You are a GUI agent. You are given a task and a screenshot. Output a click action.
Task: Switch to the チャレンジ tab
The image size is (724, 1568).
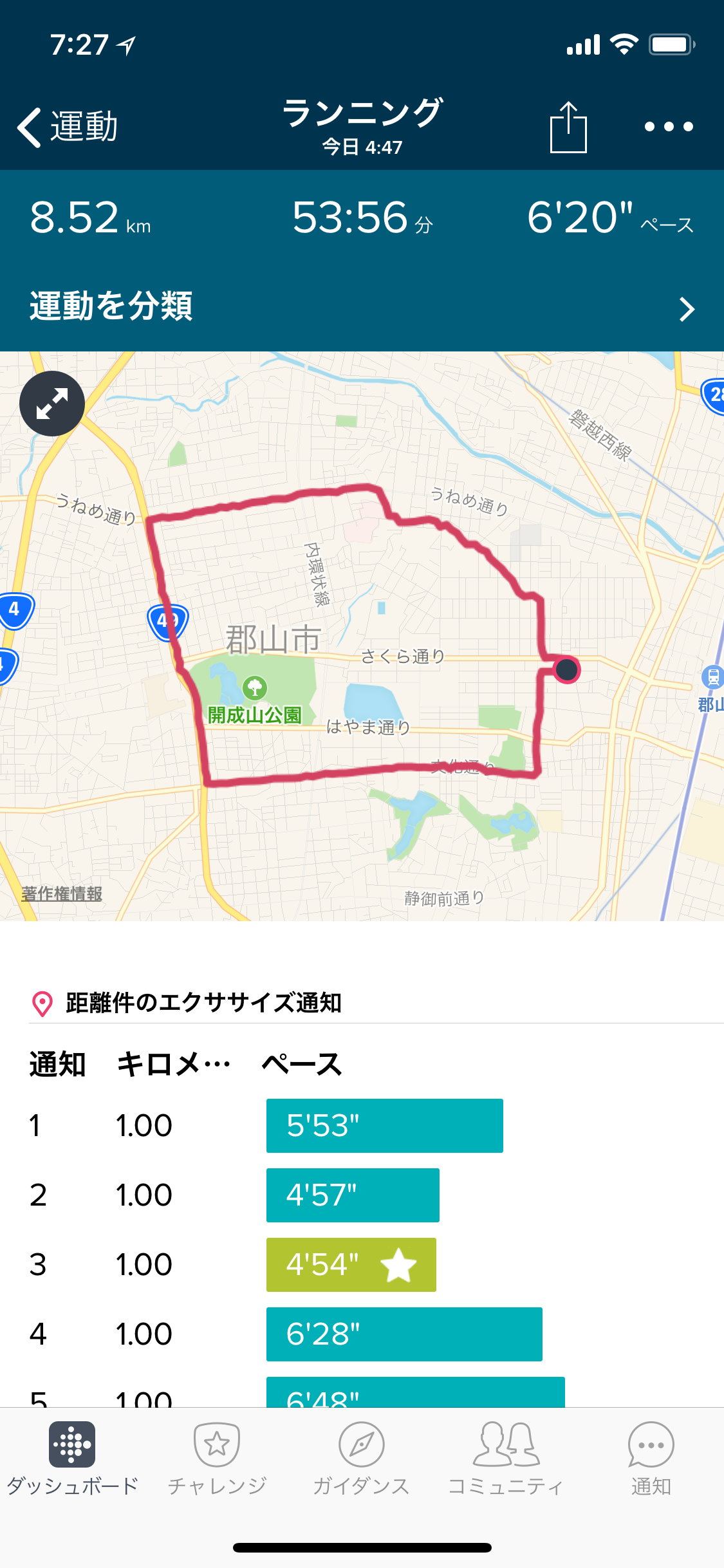[x=217, y=1459]
